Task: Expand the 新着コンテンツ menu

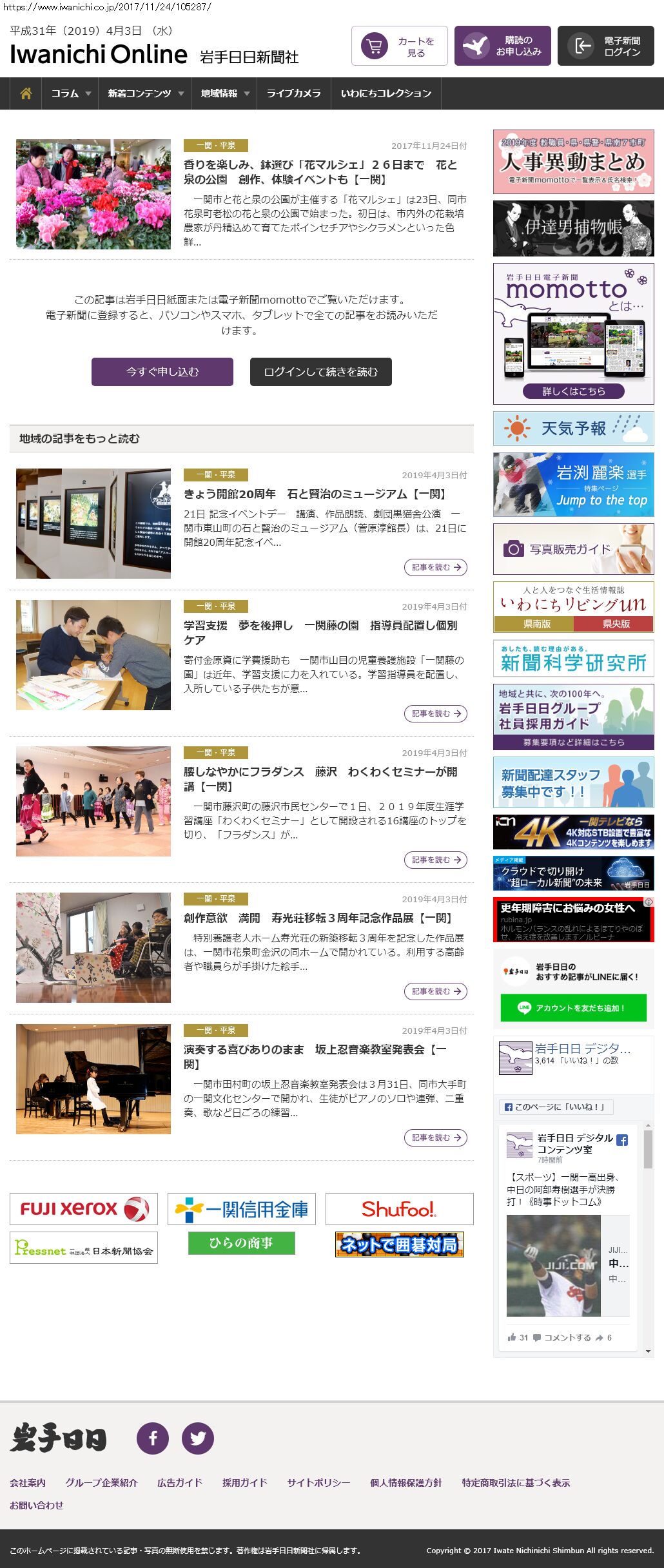Action: point(145,93)
